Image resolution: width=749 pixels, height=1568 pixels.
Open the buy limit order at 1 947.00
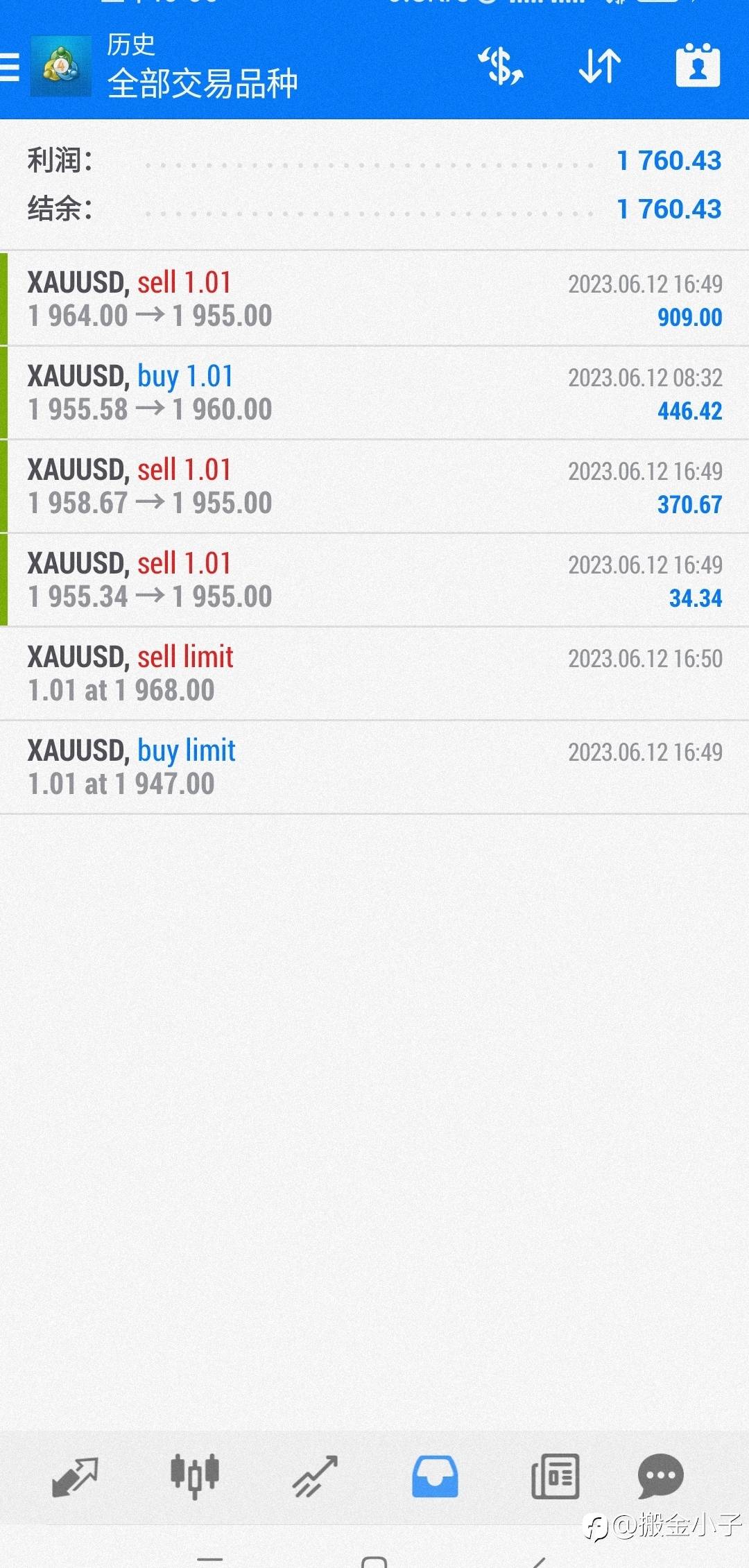point(374,767)
